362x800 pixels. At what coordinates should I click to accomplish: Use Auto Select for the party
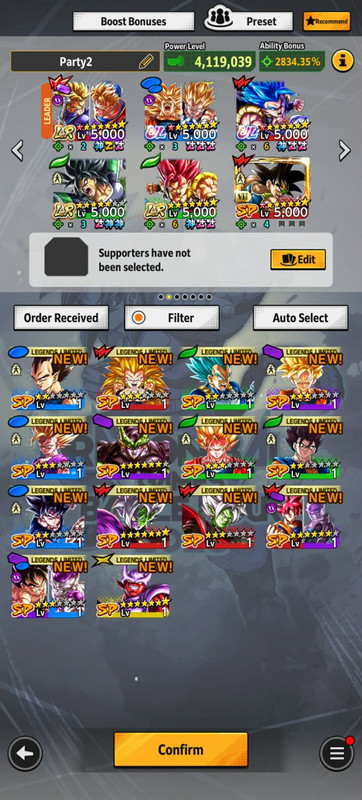301,318
